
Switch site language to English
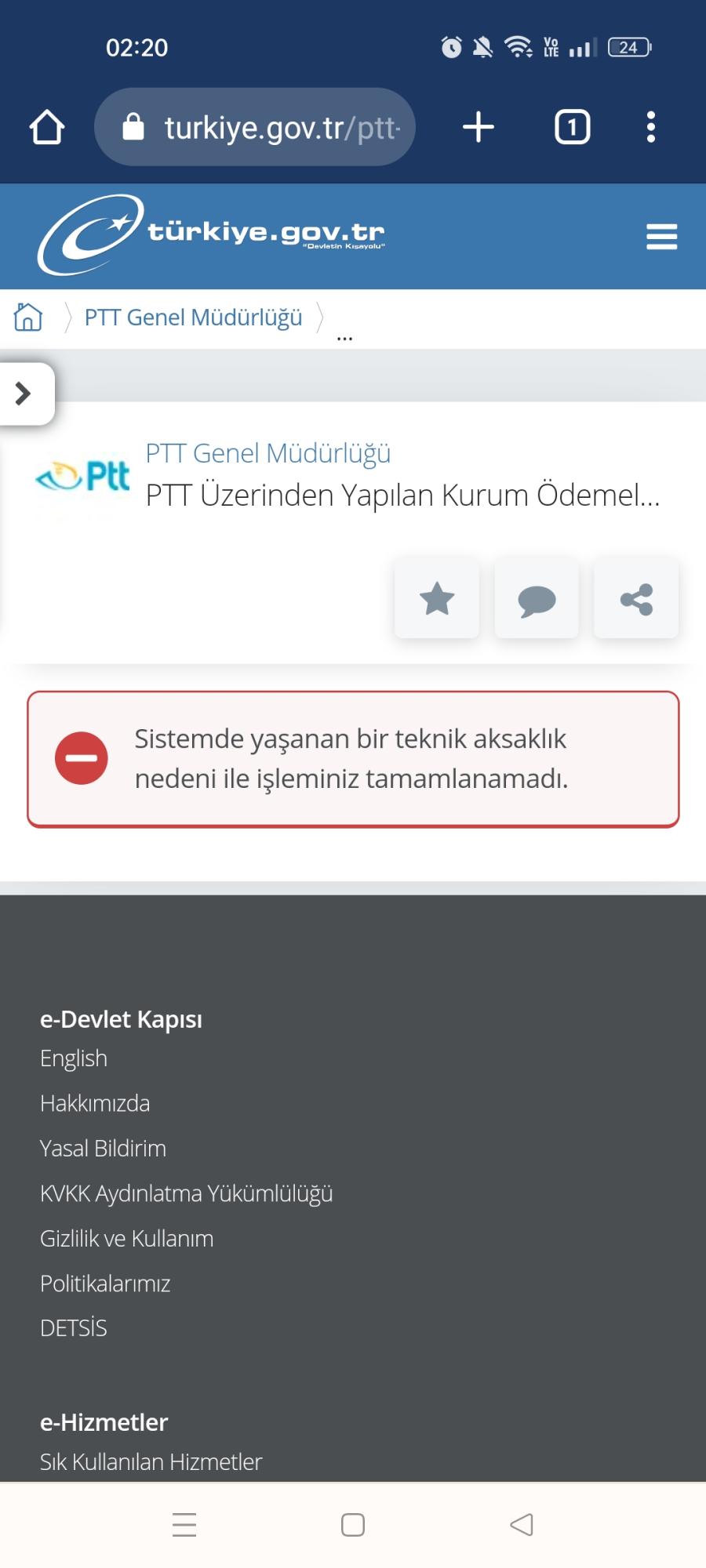click(x=74, y=1058)
